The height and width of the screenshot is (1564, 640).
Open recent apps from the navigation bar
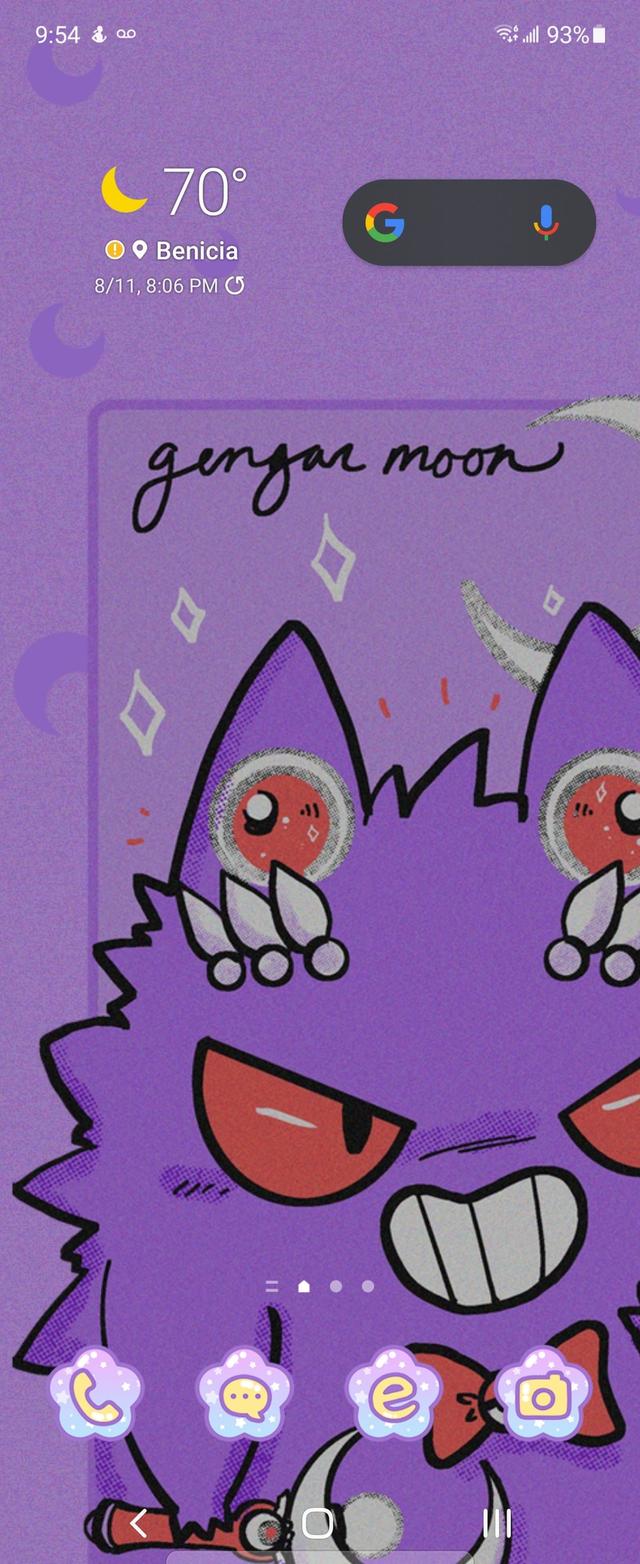coord(497,1523)
